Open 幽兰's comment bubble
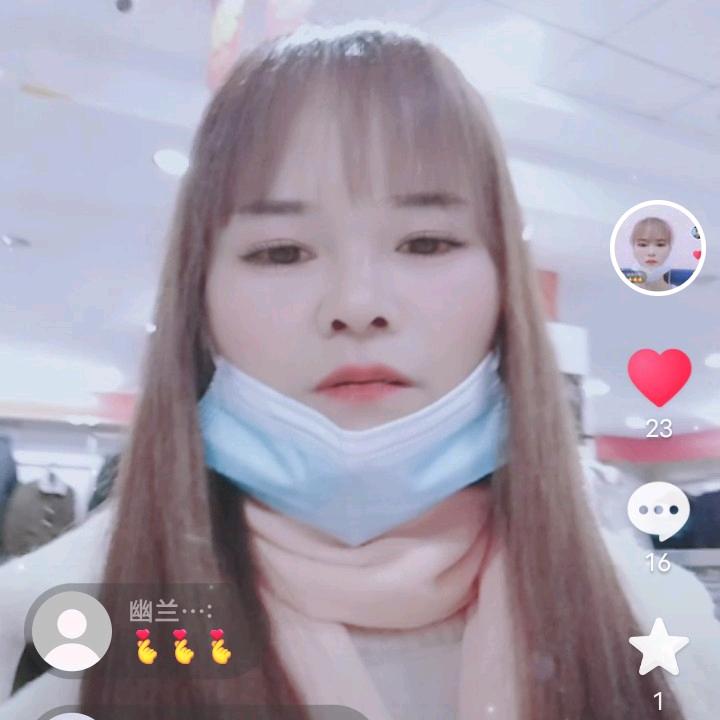The height and width of the screenshot is (720, 720). 150,632
